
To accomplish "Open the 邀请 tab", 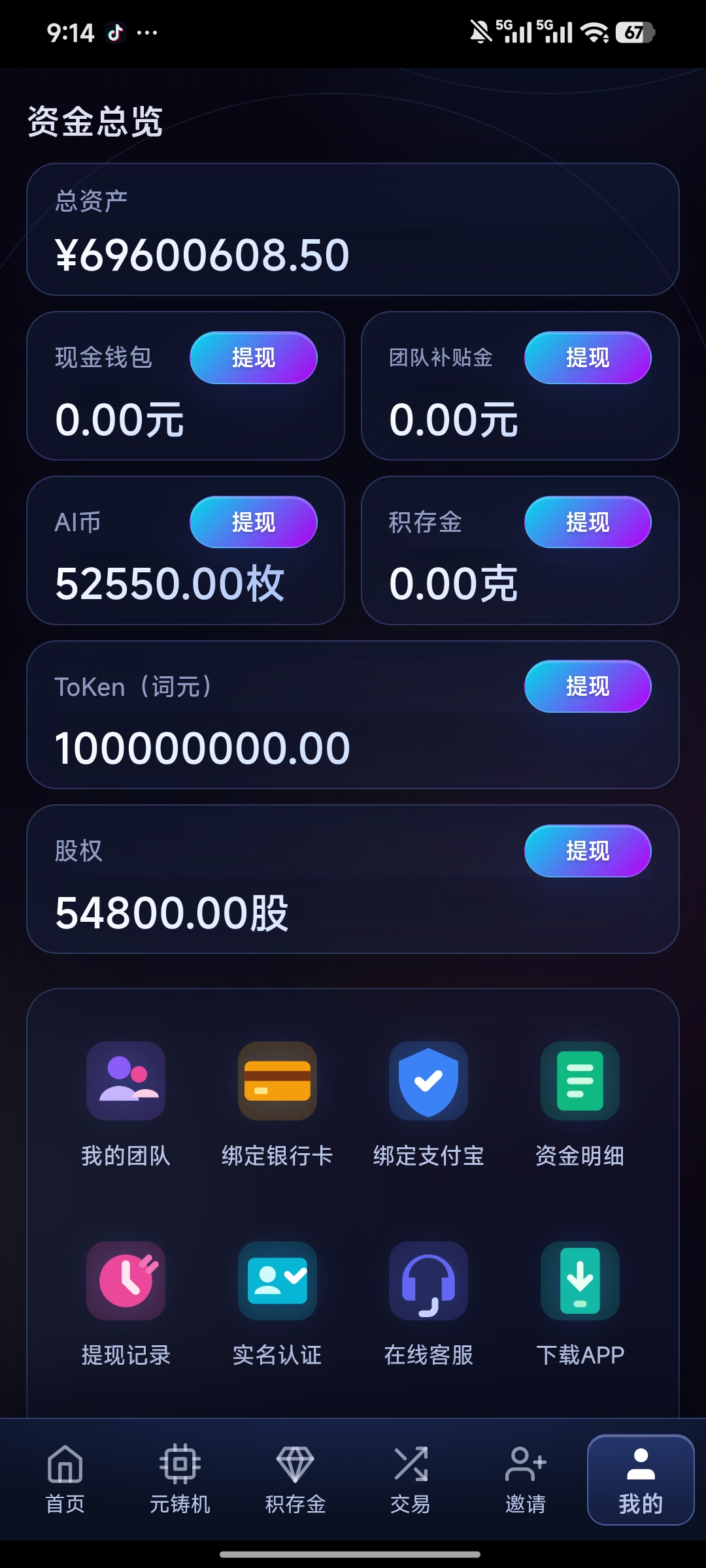I will point(526,1479).
